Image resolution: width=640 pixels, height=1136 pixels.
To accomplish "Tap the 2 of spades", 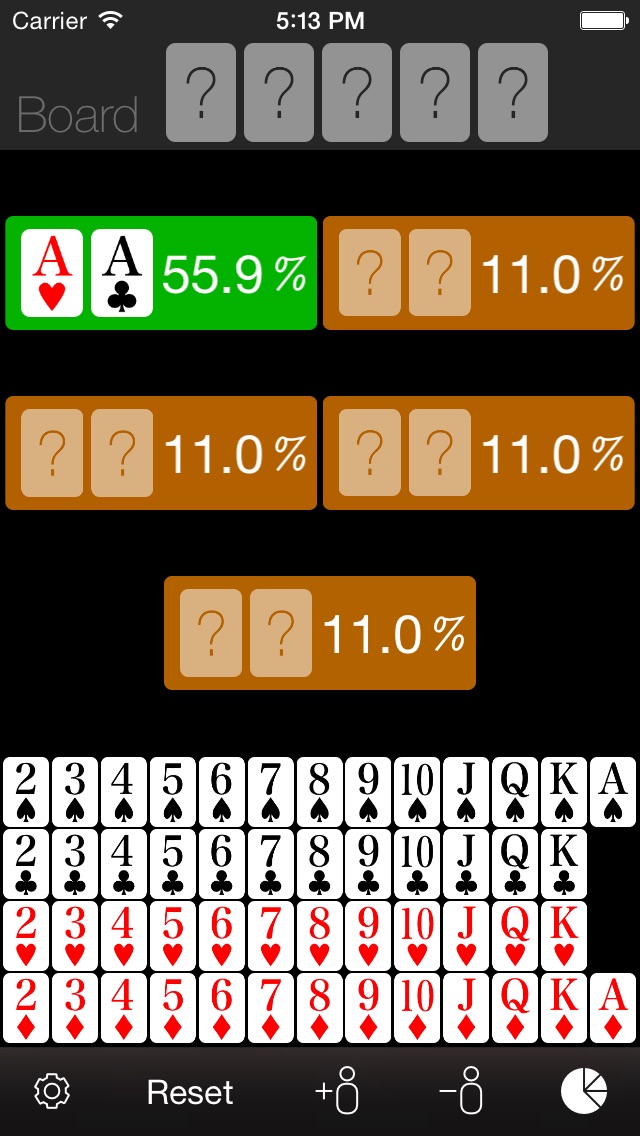I will pyautogui.click(x=26, y=792).
